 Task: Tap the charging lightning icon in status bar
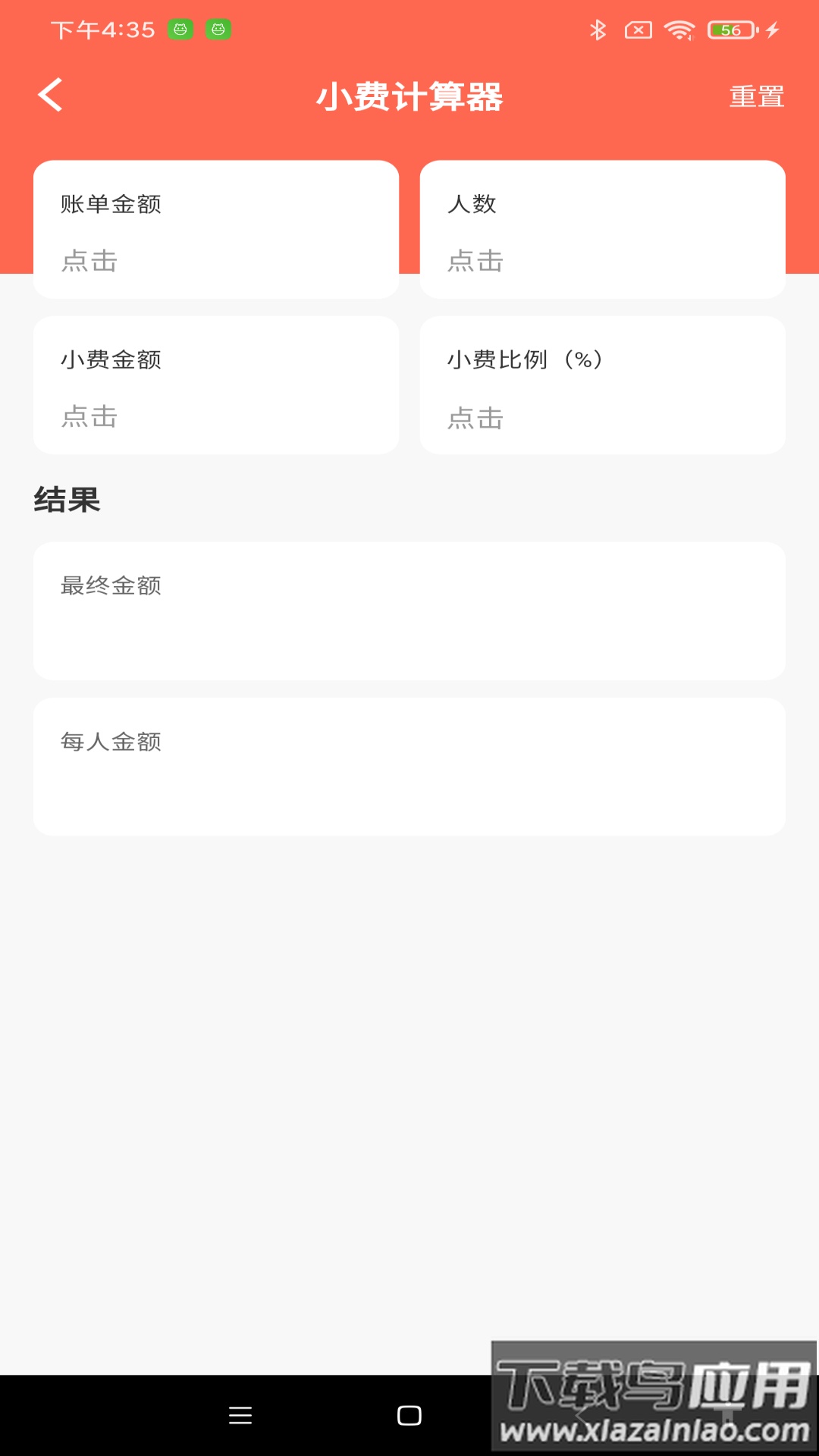click(771, 29)
